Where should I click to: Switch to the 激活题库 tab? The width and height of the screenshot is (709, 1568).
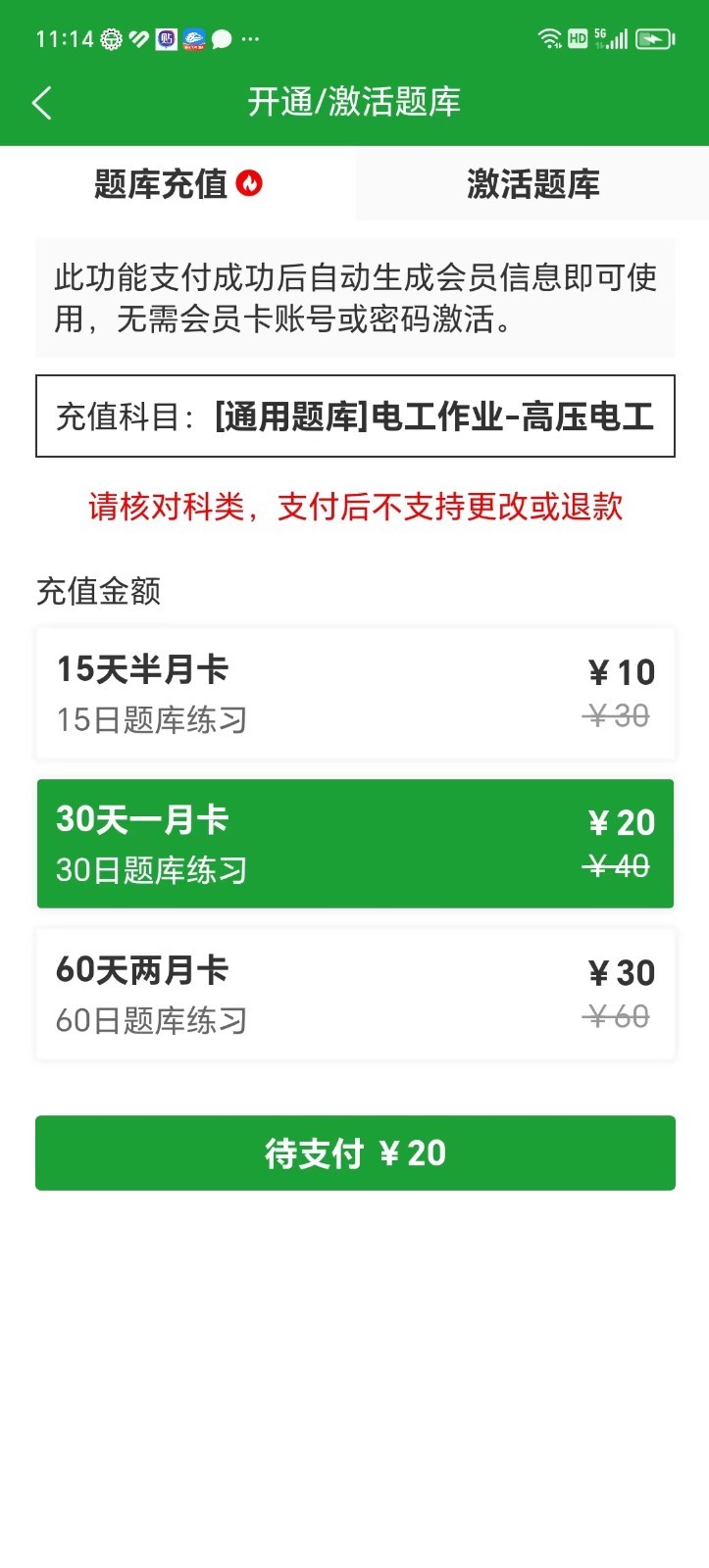[x=532, y=184]
